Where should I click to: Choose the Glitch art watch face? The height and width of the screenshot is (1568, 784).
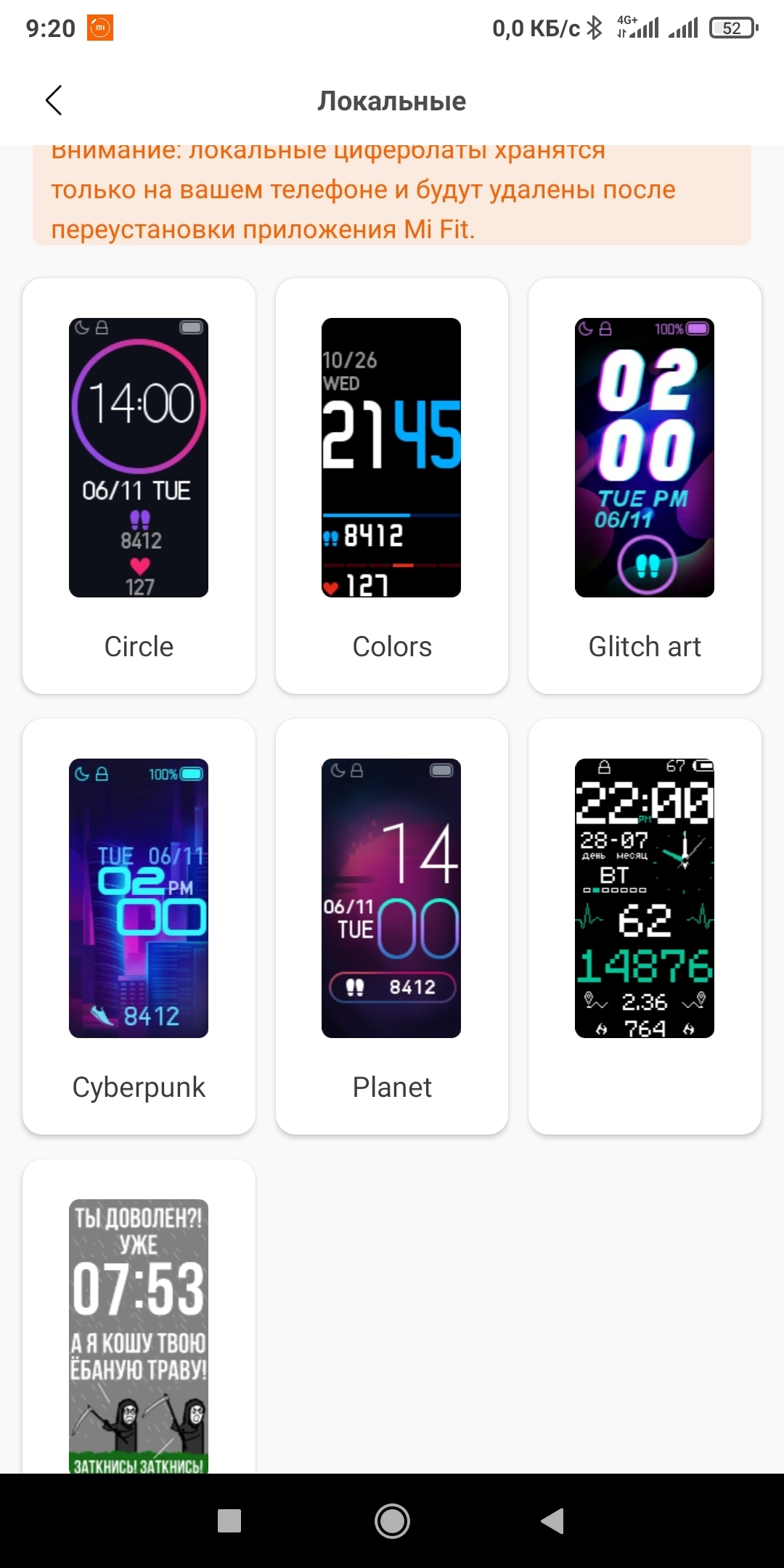point(644,485)
